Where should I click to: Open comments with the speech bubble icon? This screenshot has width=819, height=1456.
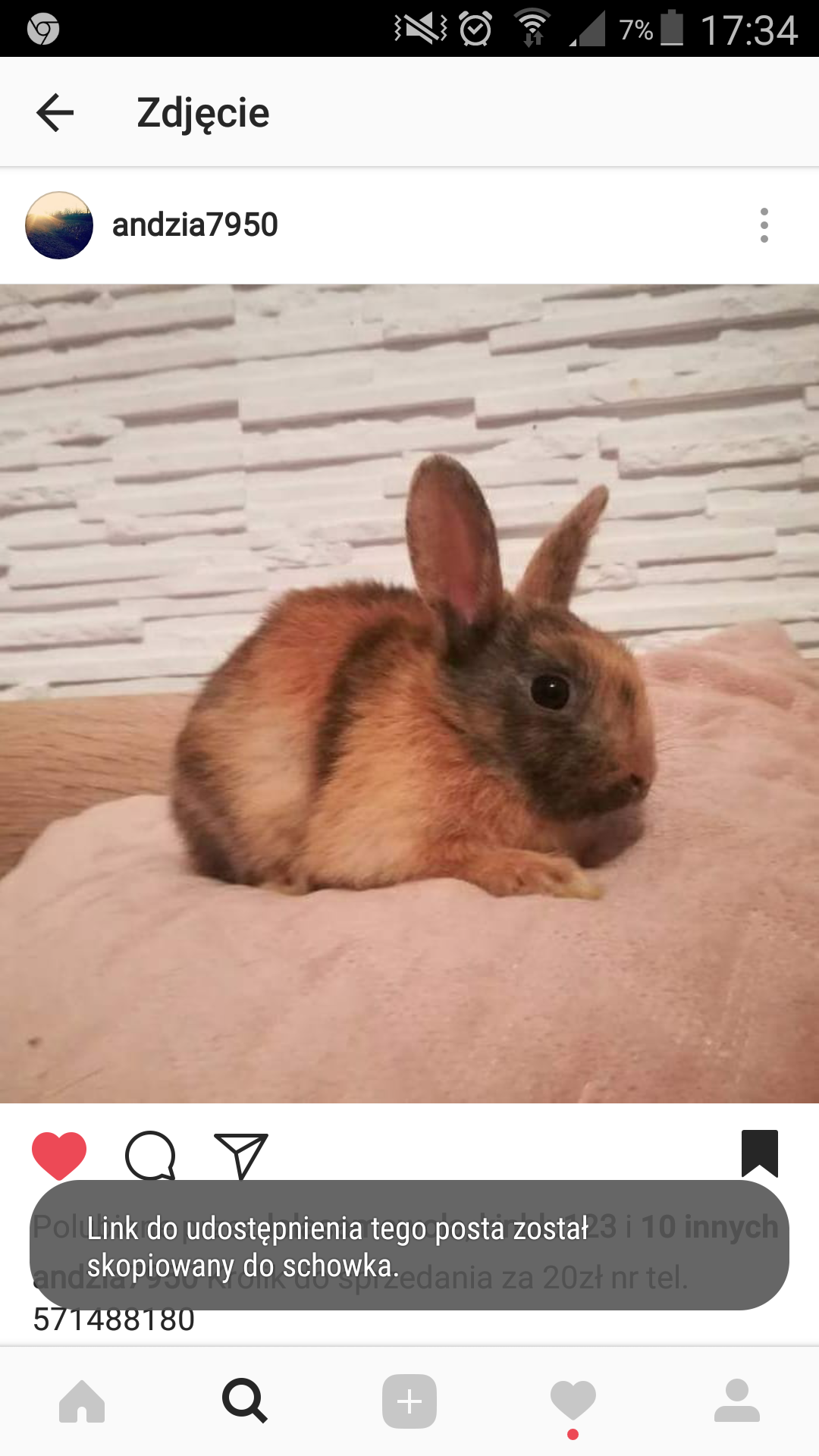click(150, 1155)
